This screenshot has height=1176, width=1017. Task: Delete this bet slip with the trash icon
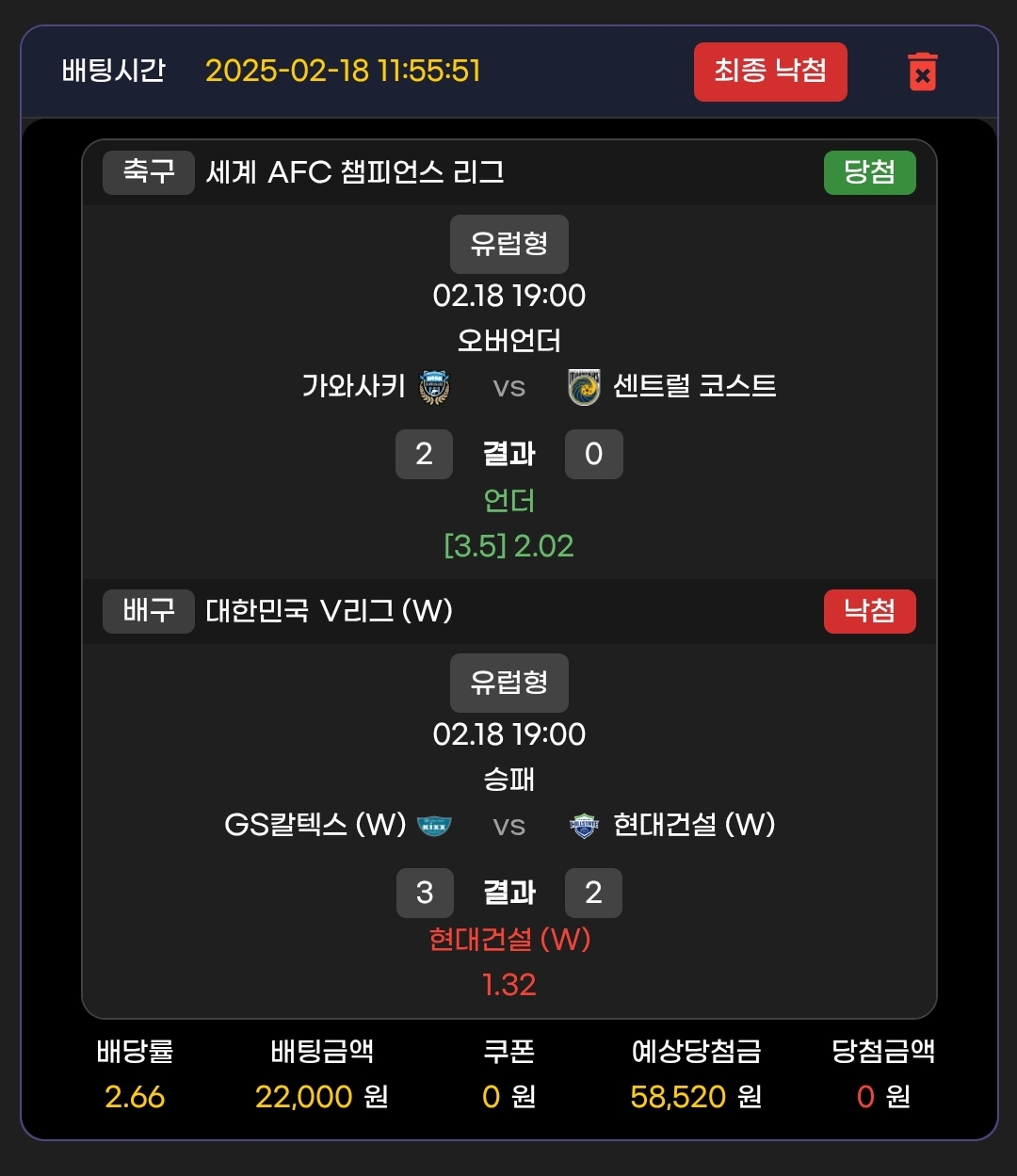coord(922,72)
